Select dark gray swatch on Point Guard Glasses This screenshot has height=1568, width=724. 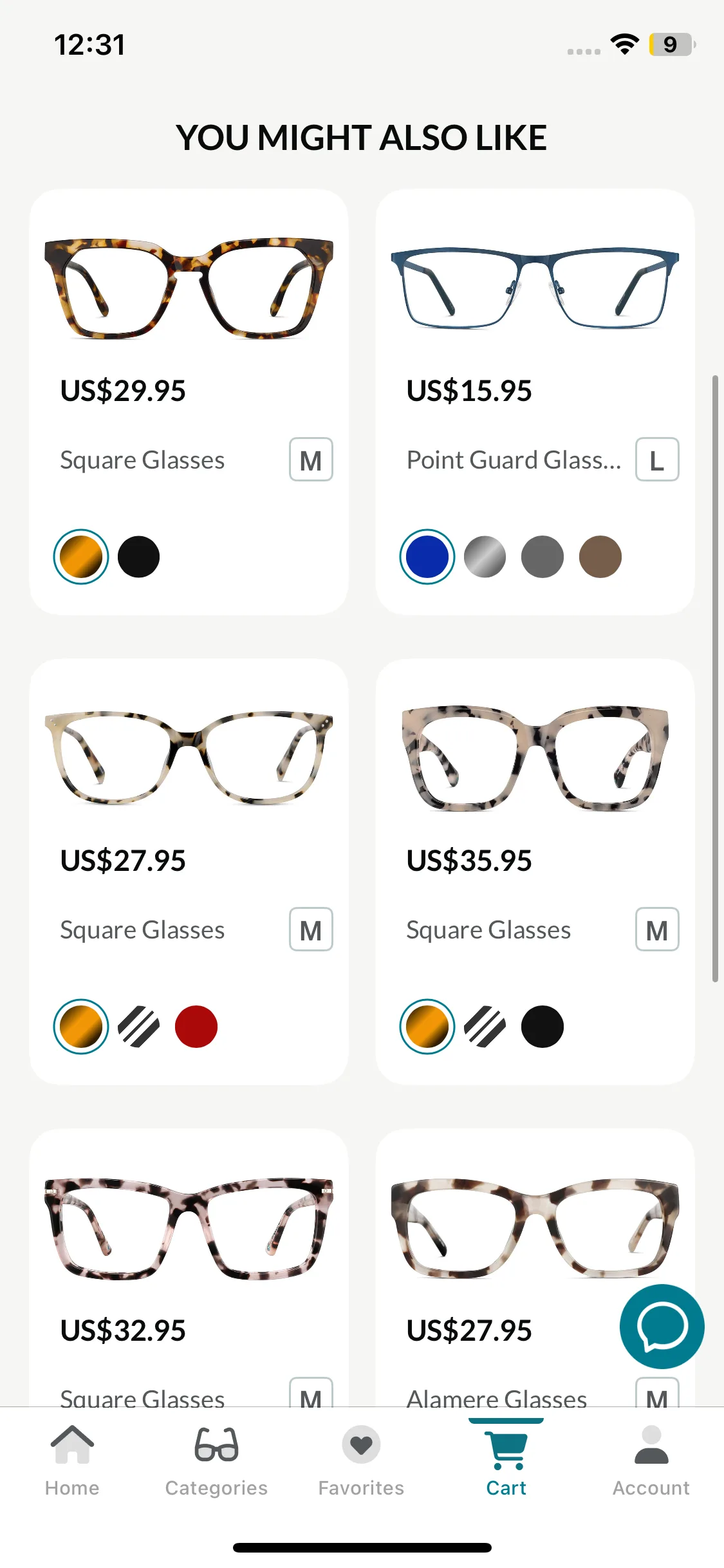542,557
